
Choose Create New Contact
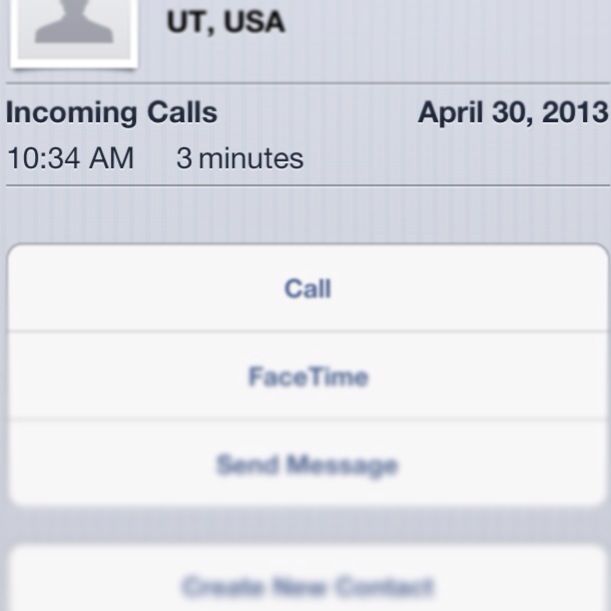(308, 585)
